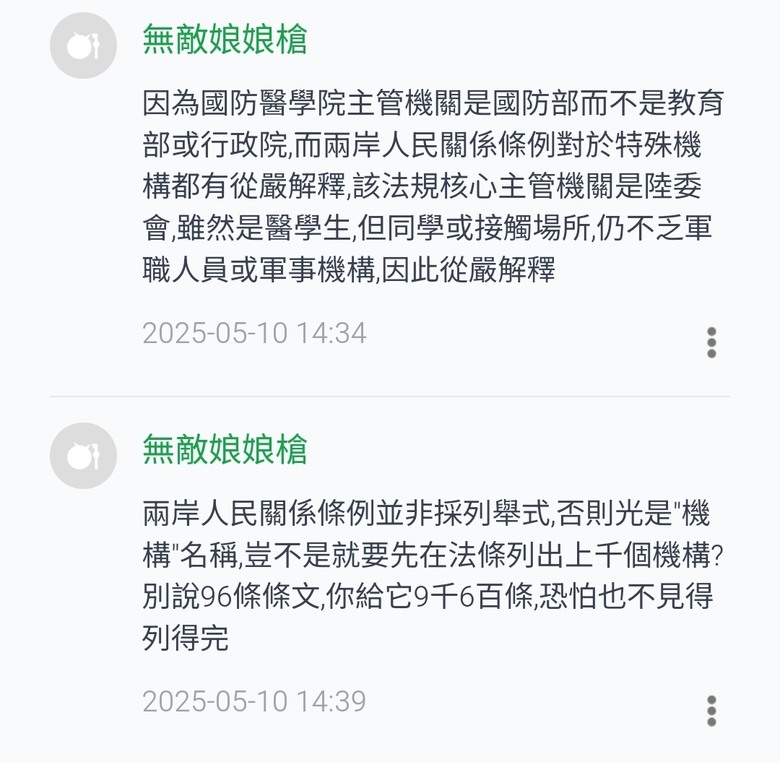Open overflow menu on the 14:39 comment

[x=711, y=710]
